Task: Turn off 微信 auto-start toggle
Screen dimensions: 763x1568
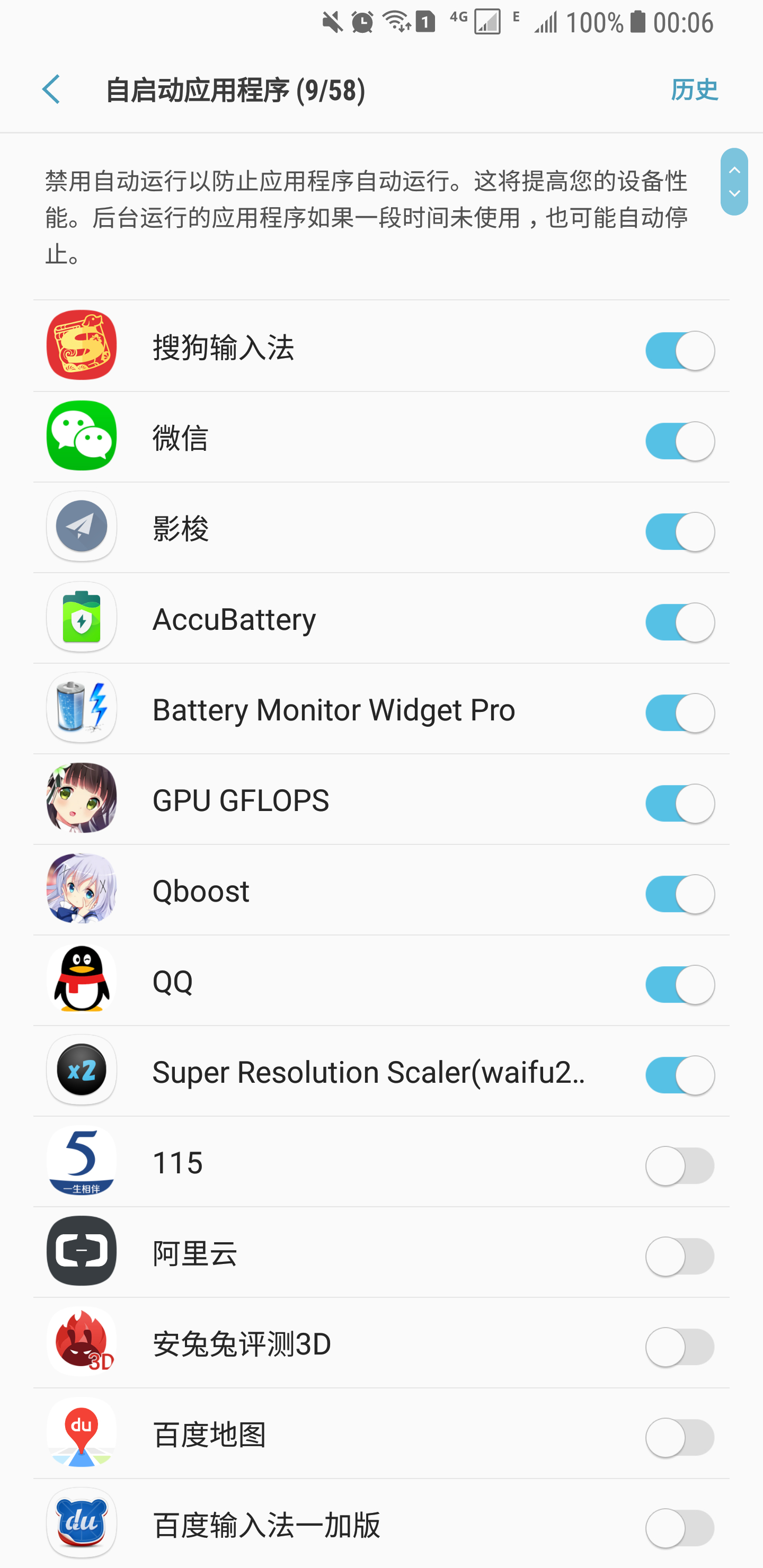Action: coord(680,441)
